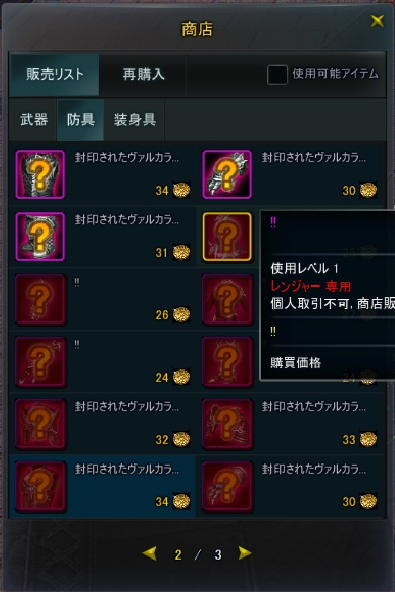Tick the 使用可能アイテム checkbox

[277, 74]
